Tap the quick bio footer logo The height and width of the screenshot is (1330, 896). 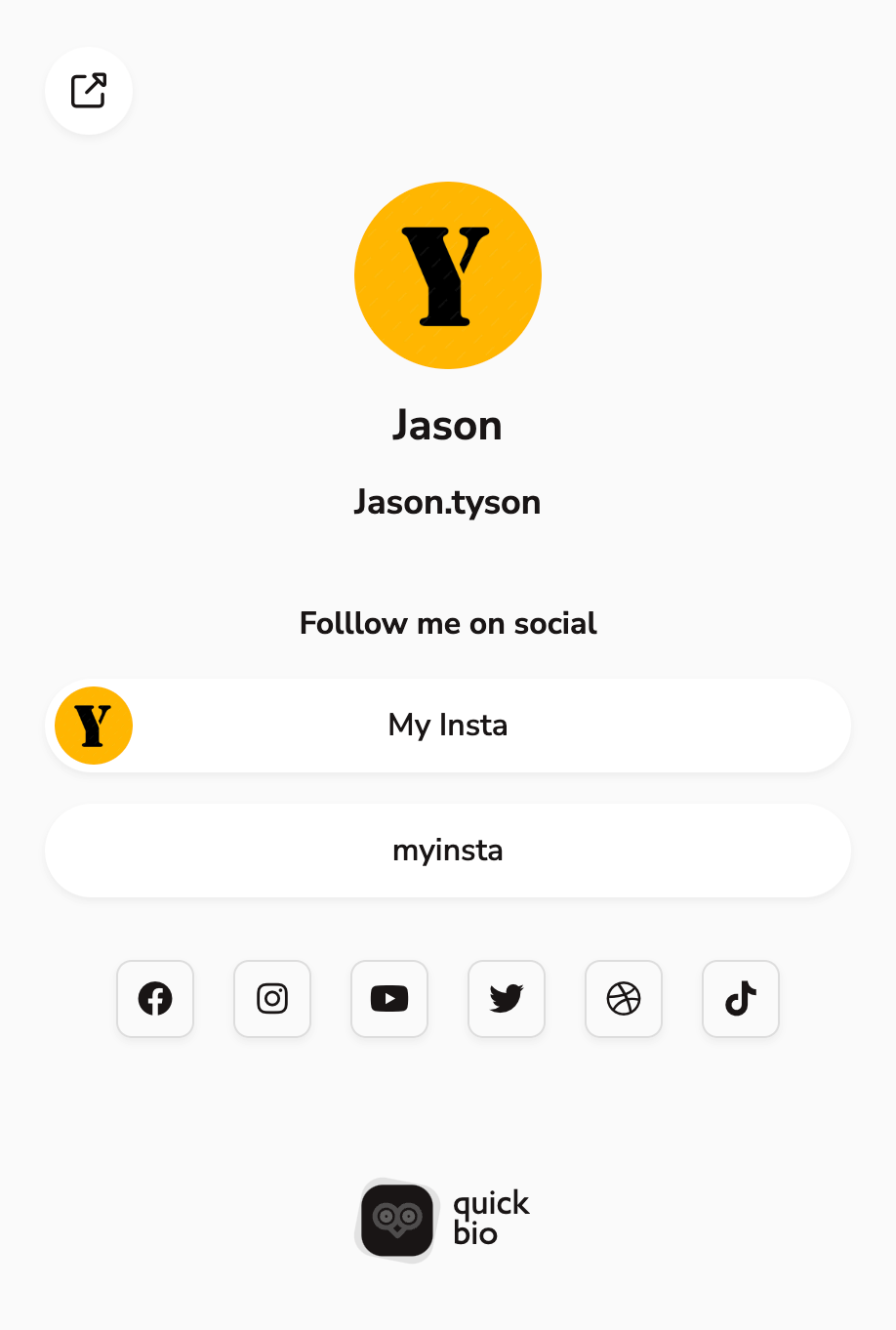tap(444, 1220)
